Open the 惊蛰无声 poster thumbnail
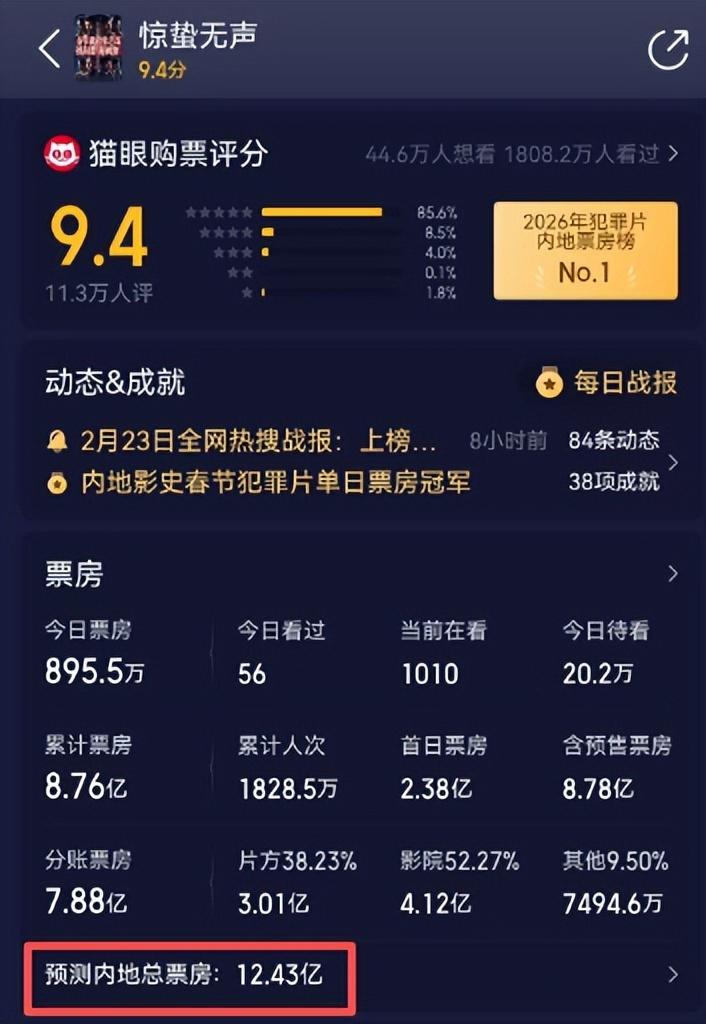This screenshot has height=1024, width=706. (98, 47)
